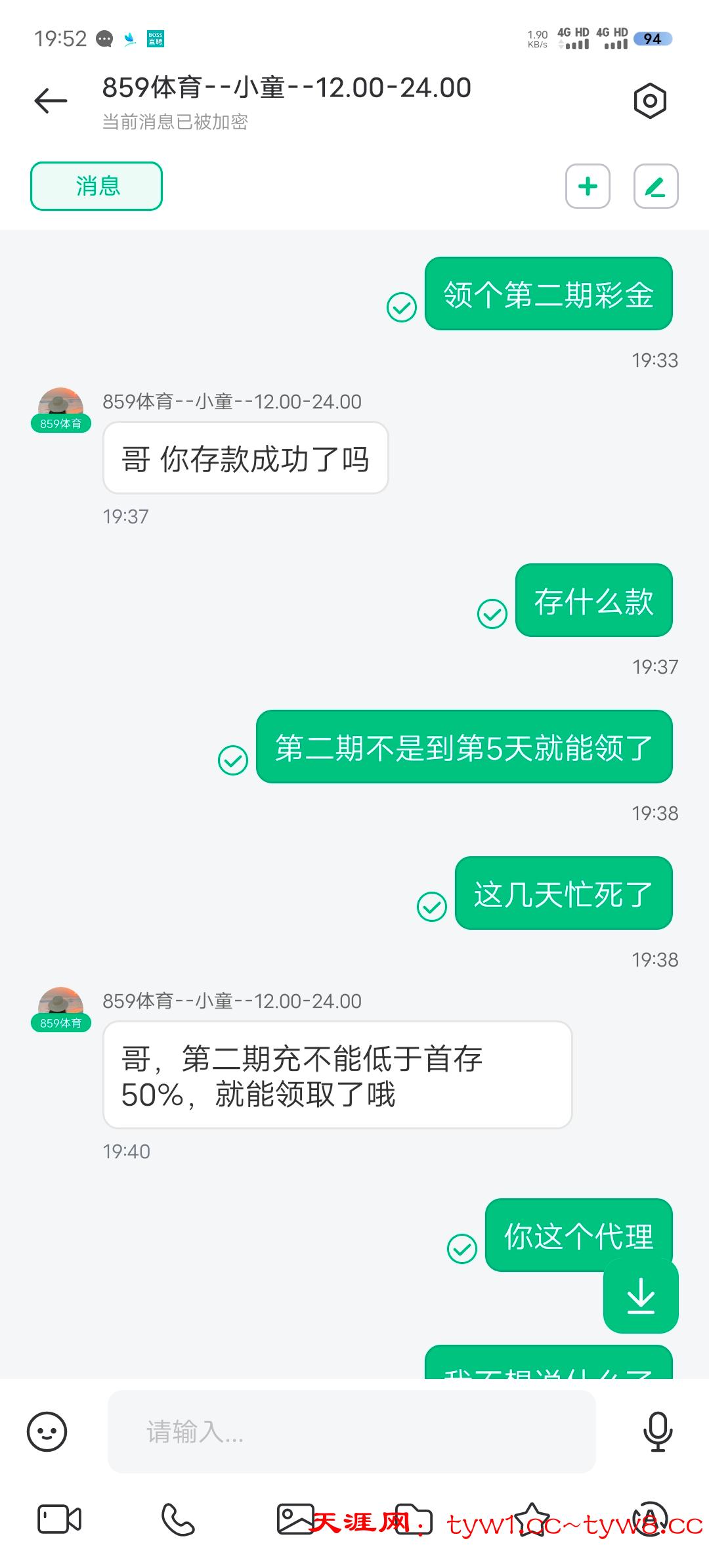Viewport: 709px width, 1568px height.
Task: Open chat settings hexagon icon
Action: pyautogui.click(x=650, y=100)
